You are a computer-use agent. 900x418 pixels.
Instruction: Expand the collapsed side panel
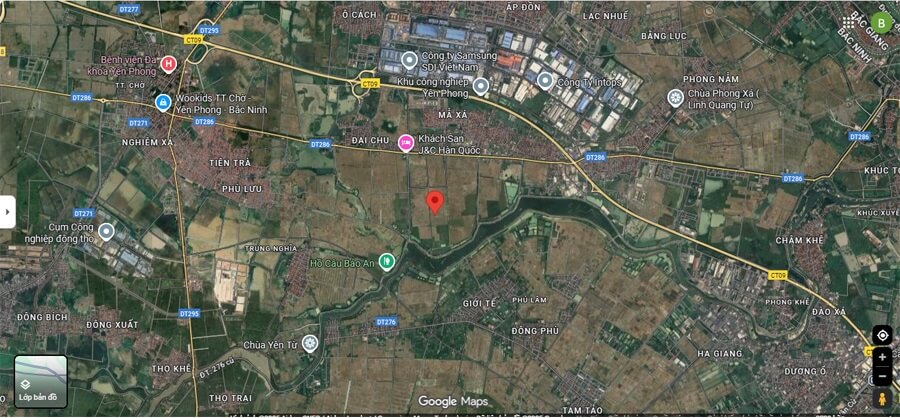[7, 211]
